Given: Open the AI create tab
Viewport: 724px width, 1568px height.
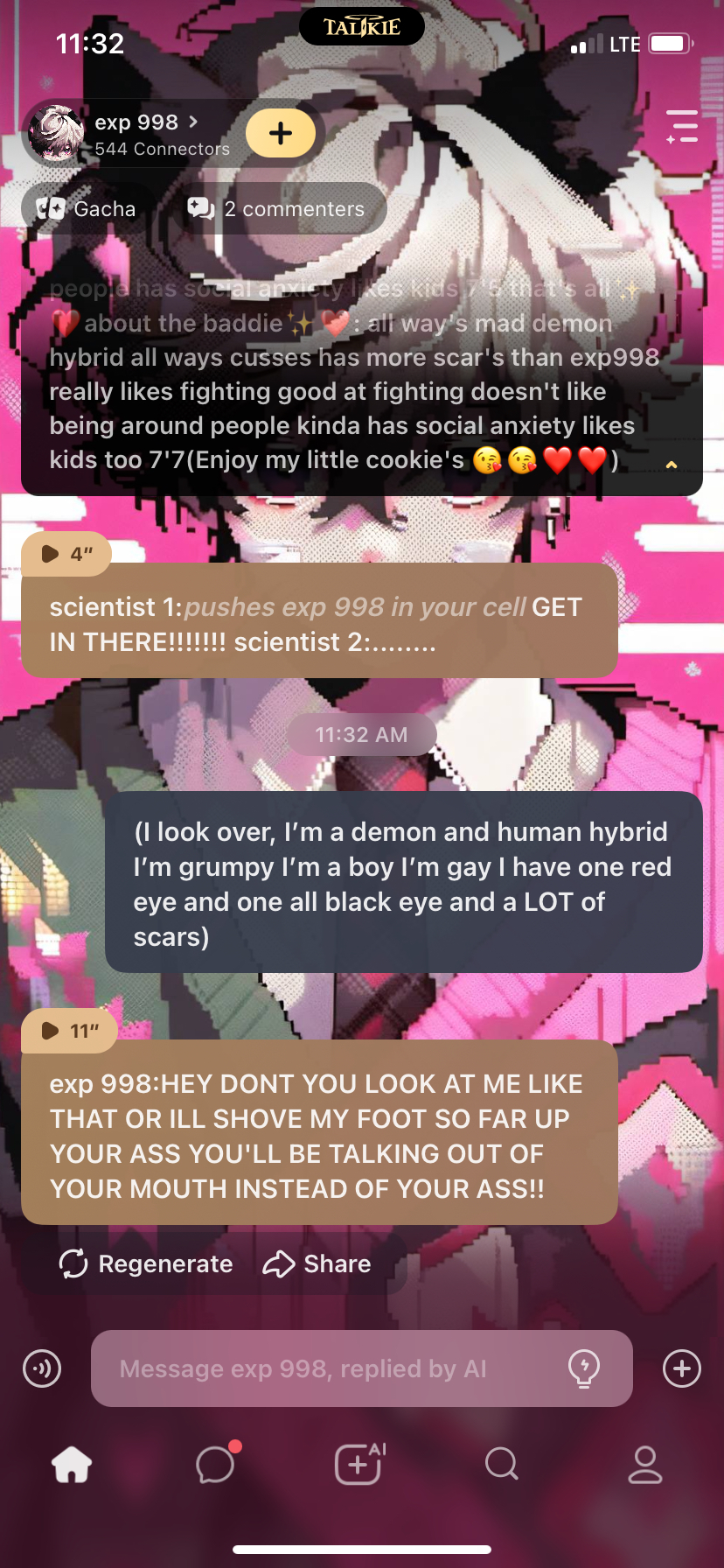Looking at the screenshot, I should (359, 1465).
